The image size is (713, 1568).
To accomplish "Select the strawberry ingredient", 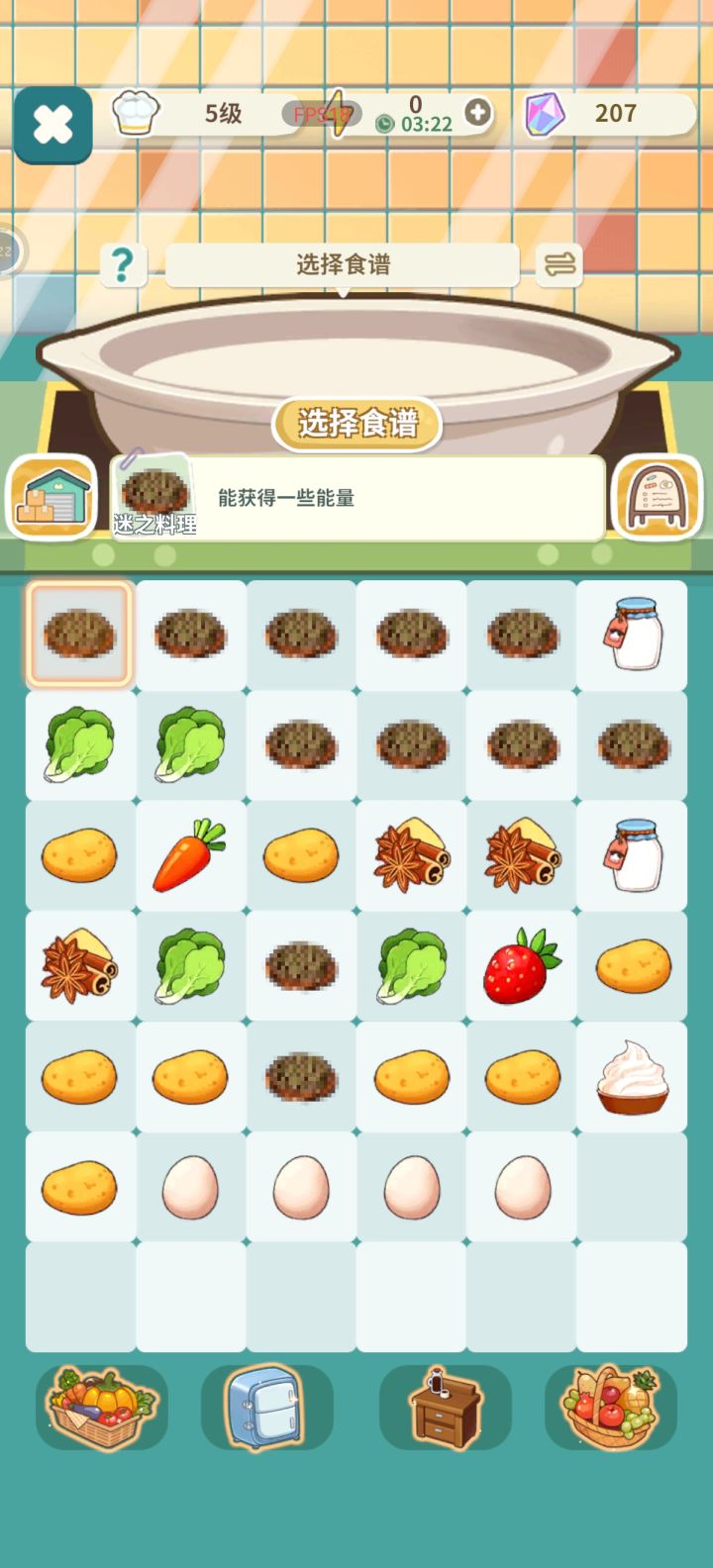I will click(x=522, y=966).
